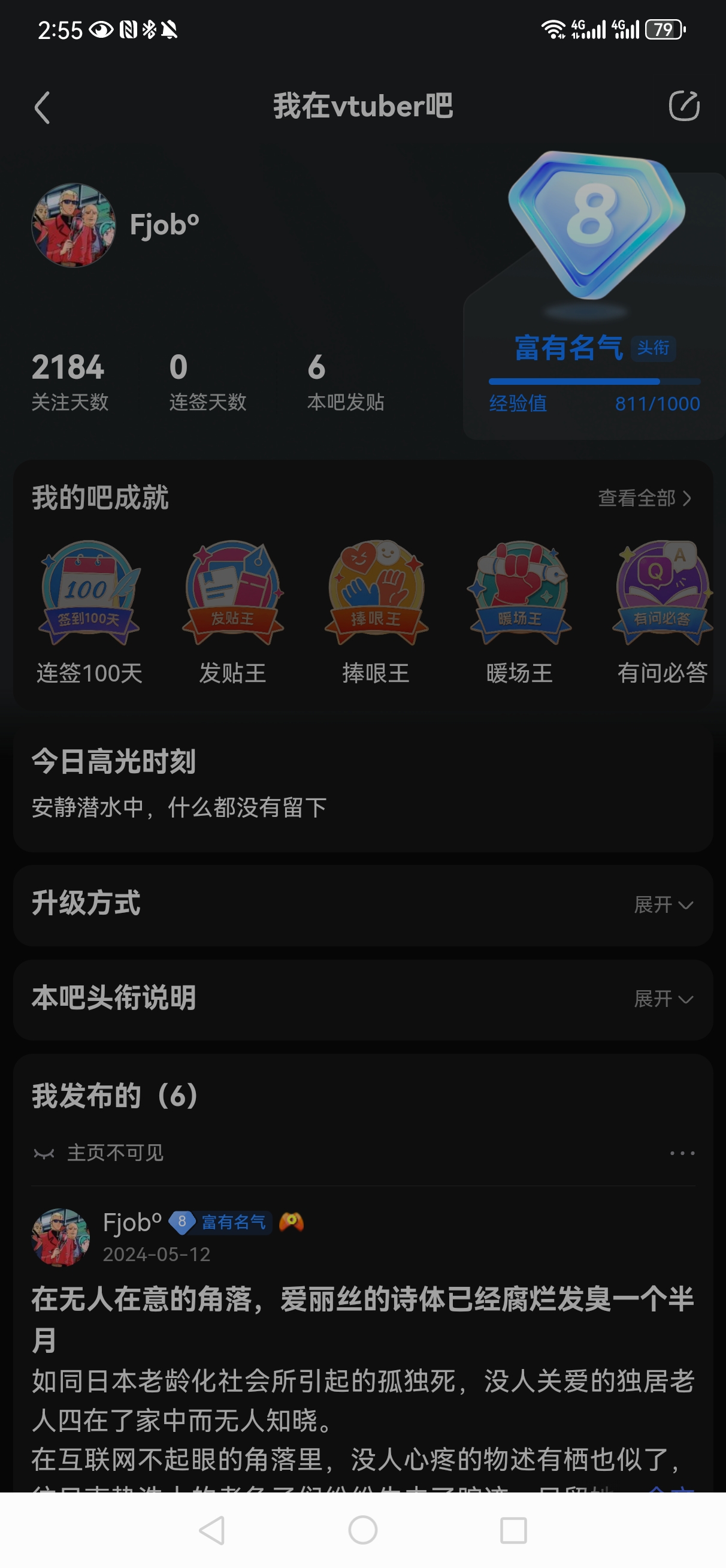Go back from the vtuber吧 page
This screenshot has height=1568, width=726.
pos(42,108)
